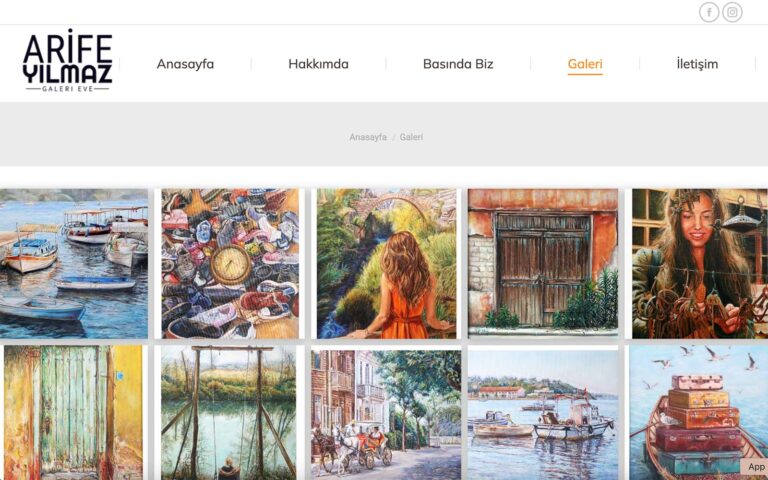Image resolution: width=768 pixels, height=480 pixels.
Task: Tap the Galeri menu tab
Action: click(x=585, y=64)
